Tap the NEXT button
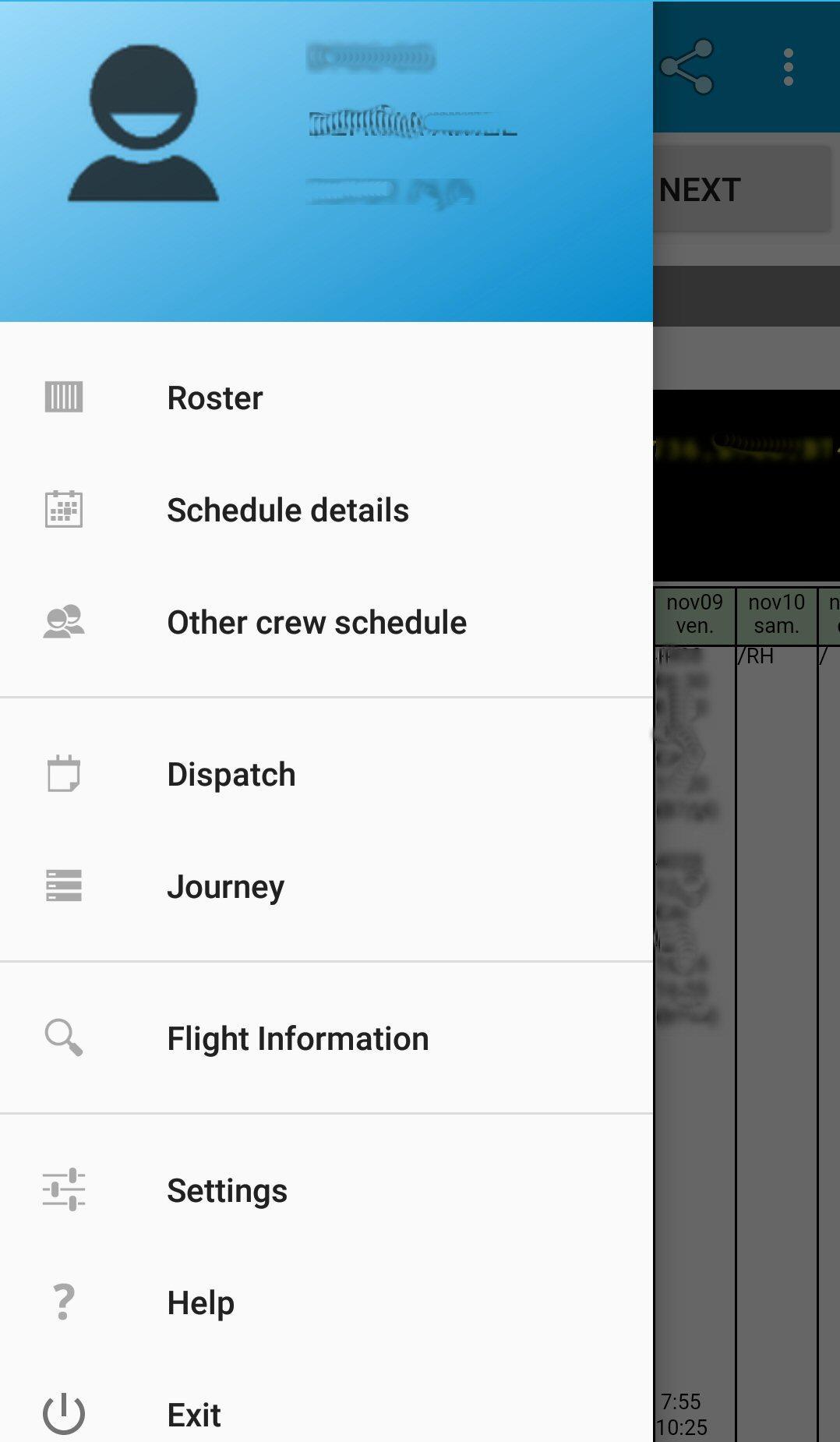The height and width of the screenshot is (1442, 840). pos(742,189)
